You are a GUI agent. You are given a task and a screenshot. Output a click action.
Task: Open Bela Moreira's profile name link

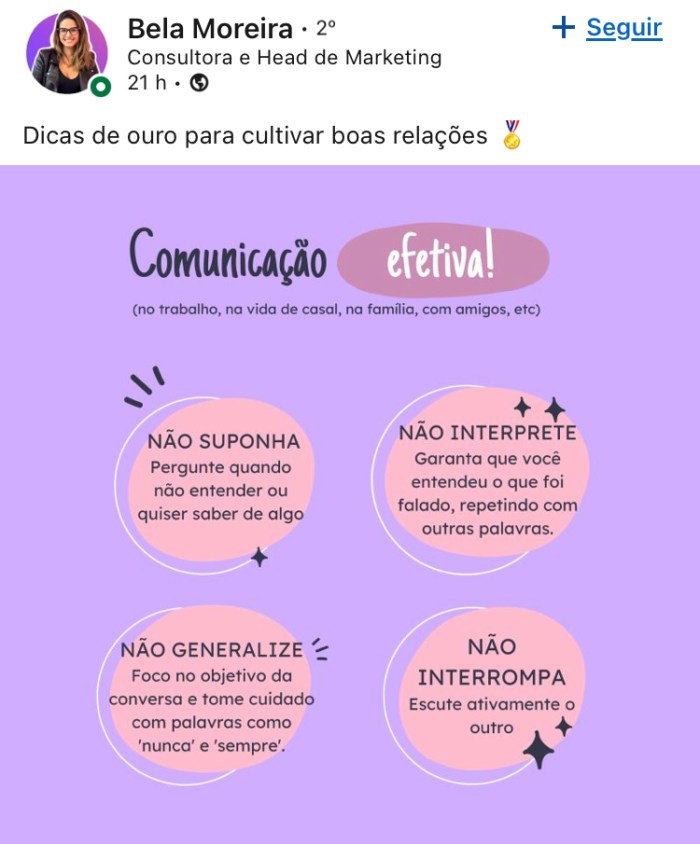[210, 28]
